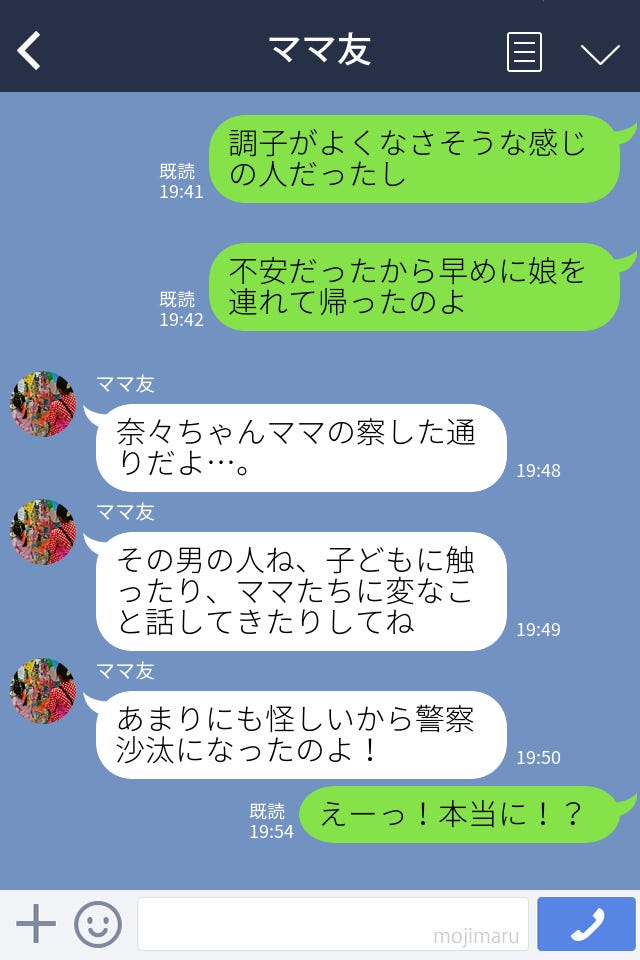
Task: Tap the blue phone call button
Action: coord(586,924)
